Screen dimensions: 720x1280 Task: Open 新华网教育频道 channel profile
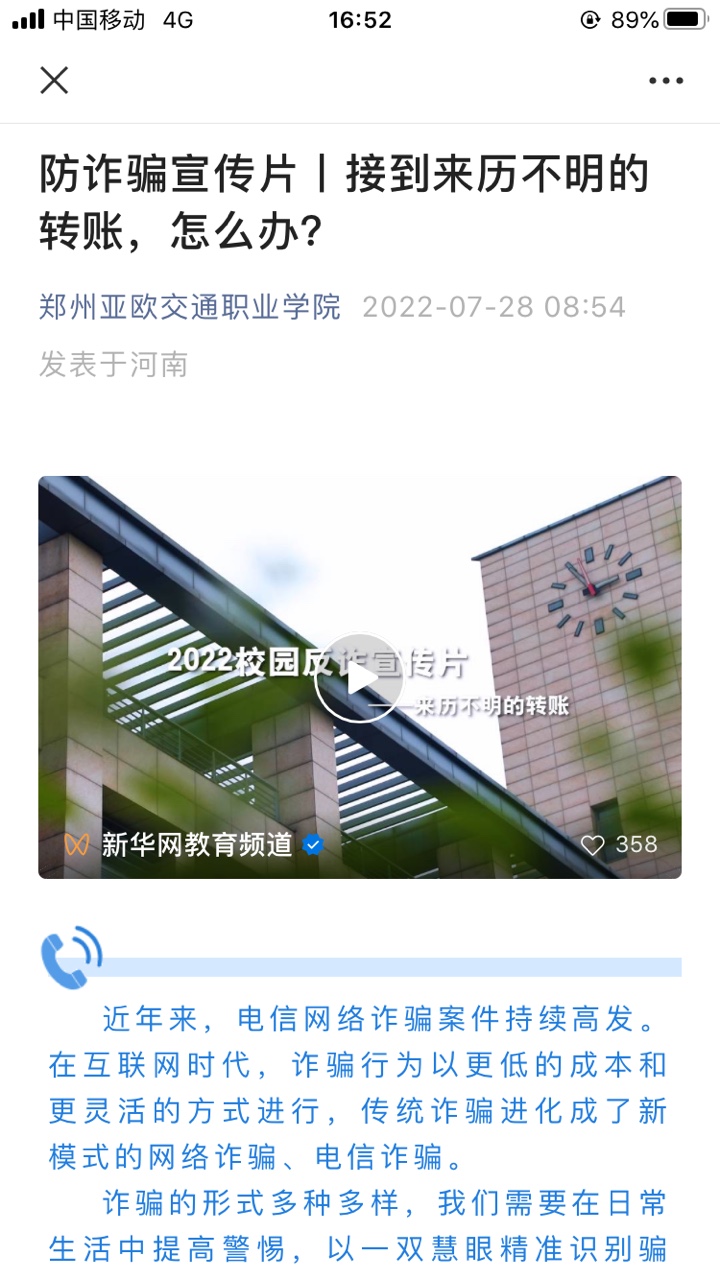click(197, 845)
